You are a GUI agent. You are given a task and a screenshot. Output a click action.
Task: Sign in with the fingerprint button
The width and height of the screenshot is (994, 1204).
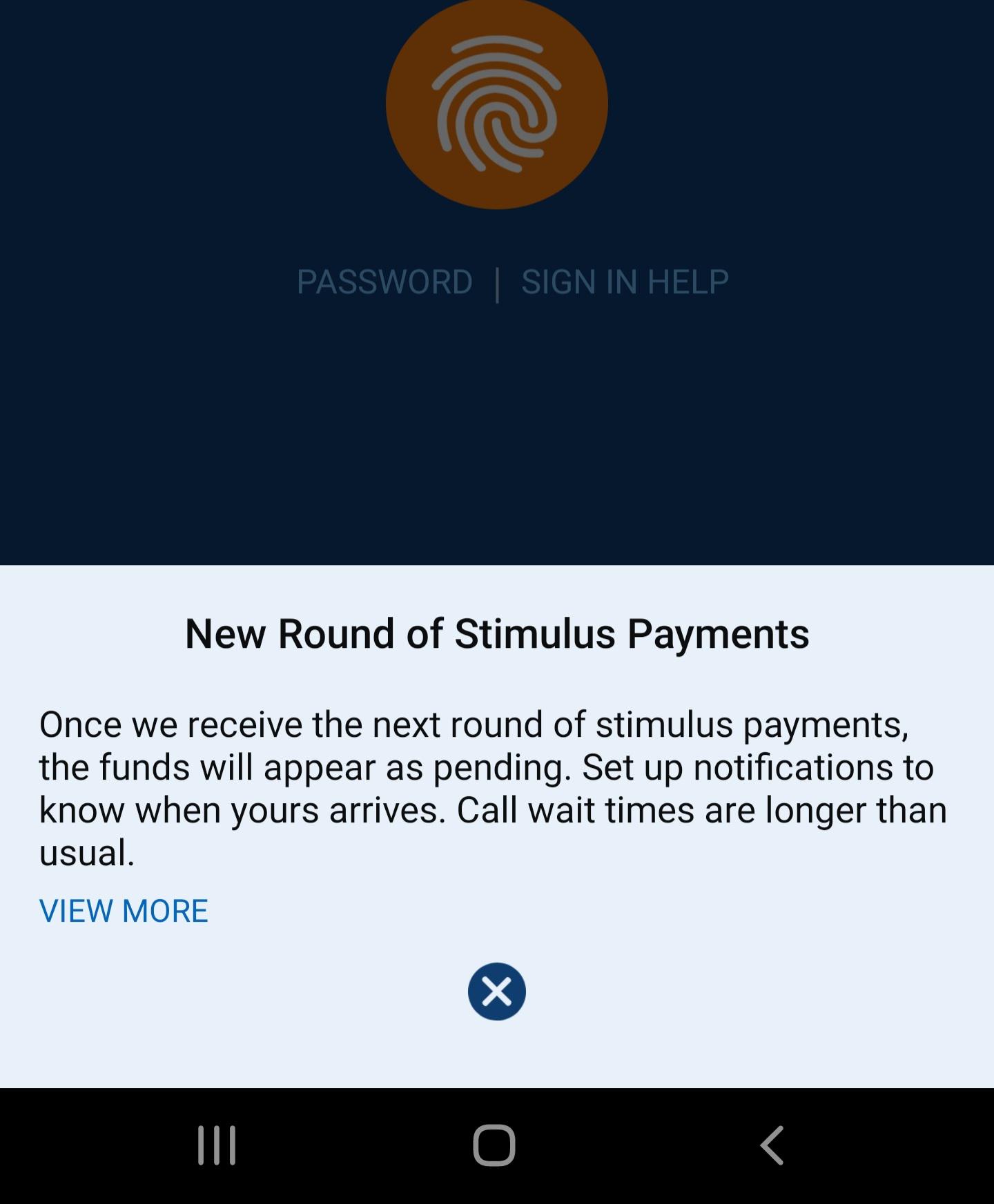(496, 103)
